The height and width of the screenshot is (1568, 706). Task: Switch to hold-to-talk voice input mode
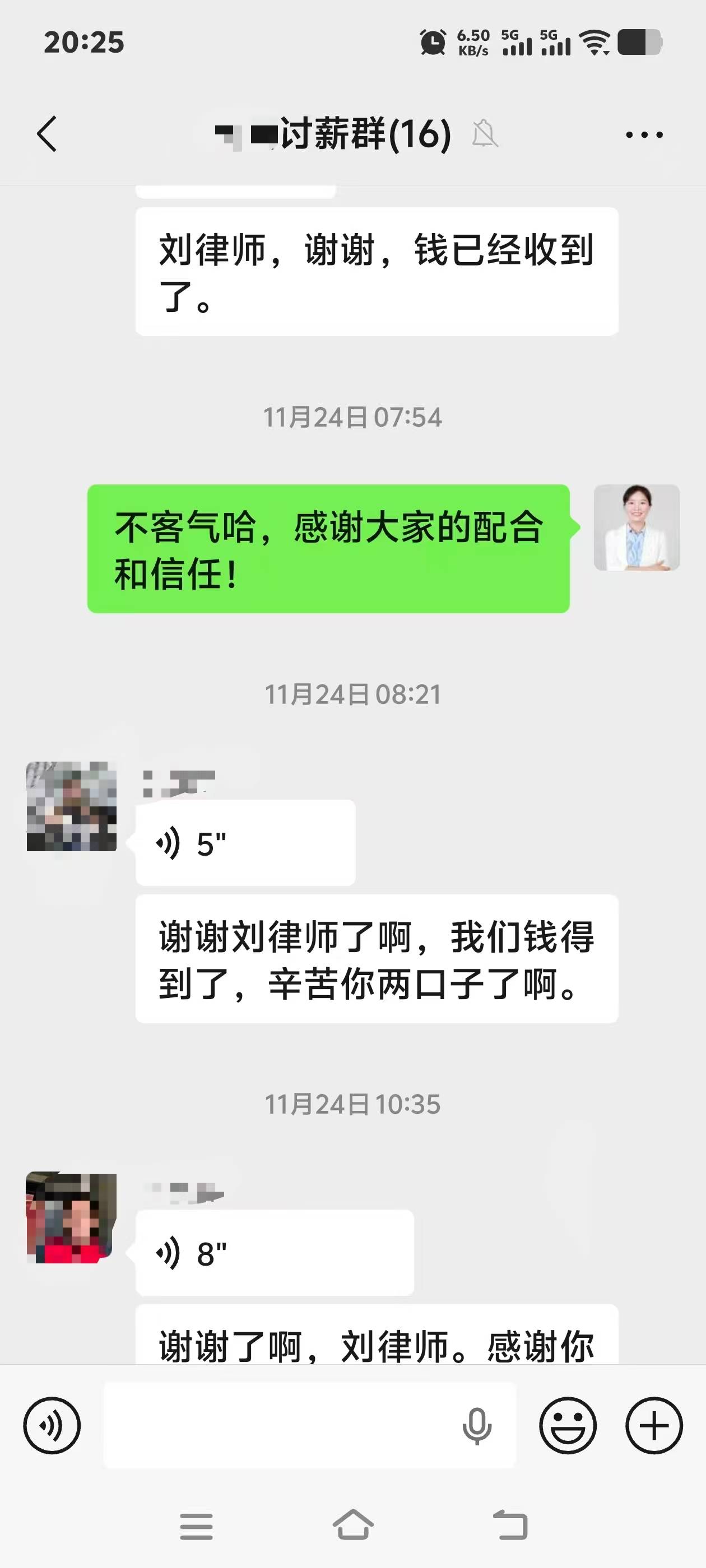[52, 1425]
